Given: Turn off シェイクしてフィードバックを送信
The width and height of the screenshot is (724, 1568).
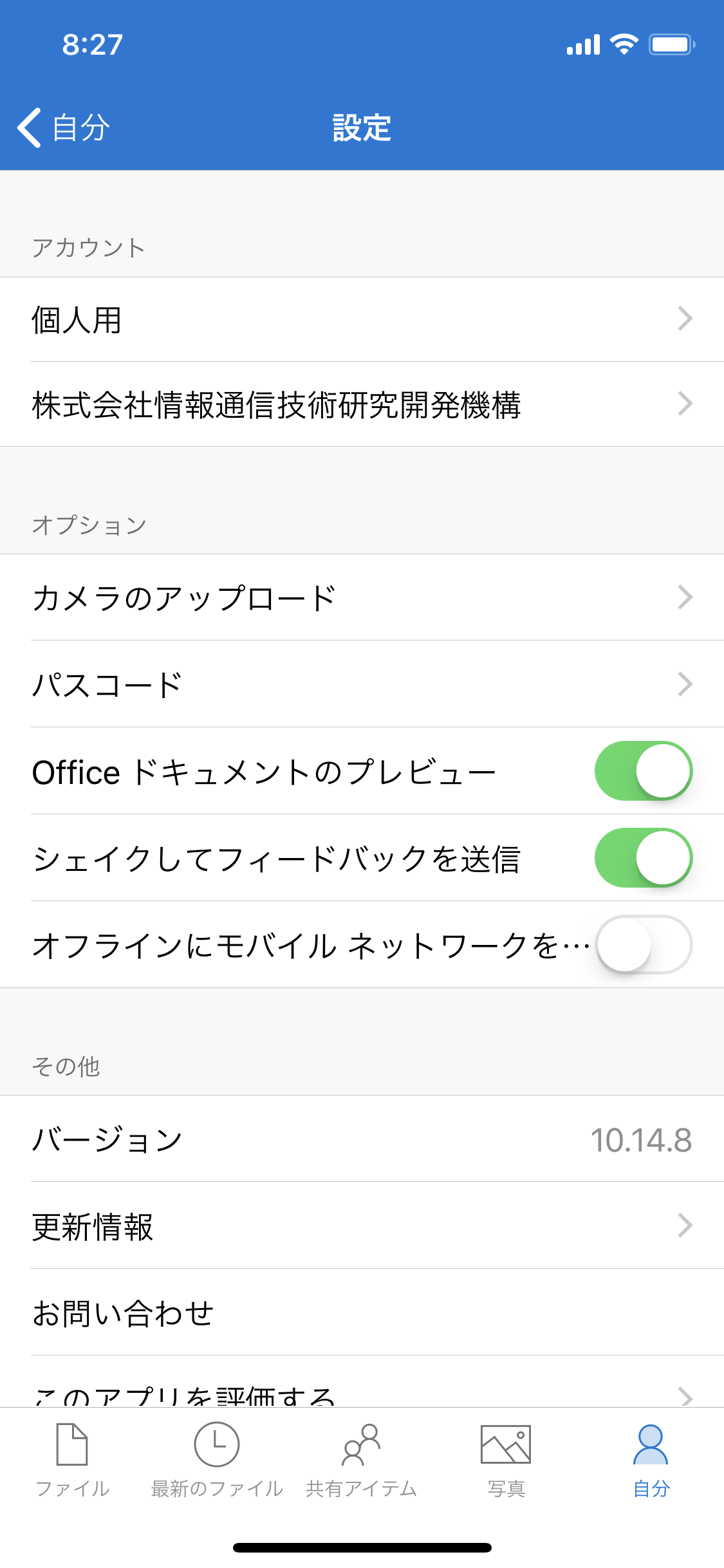Looking at the screenshot, I should click(x=644, y=857).
